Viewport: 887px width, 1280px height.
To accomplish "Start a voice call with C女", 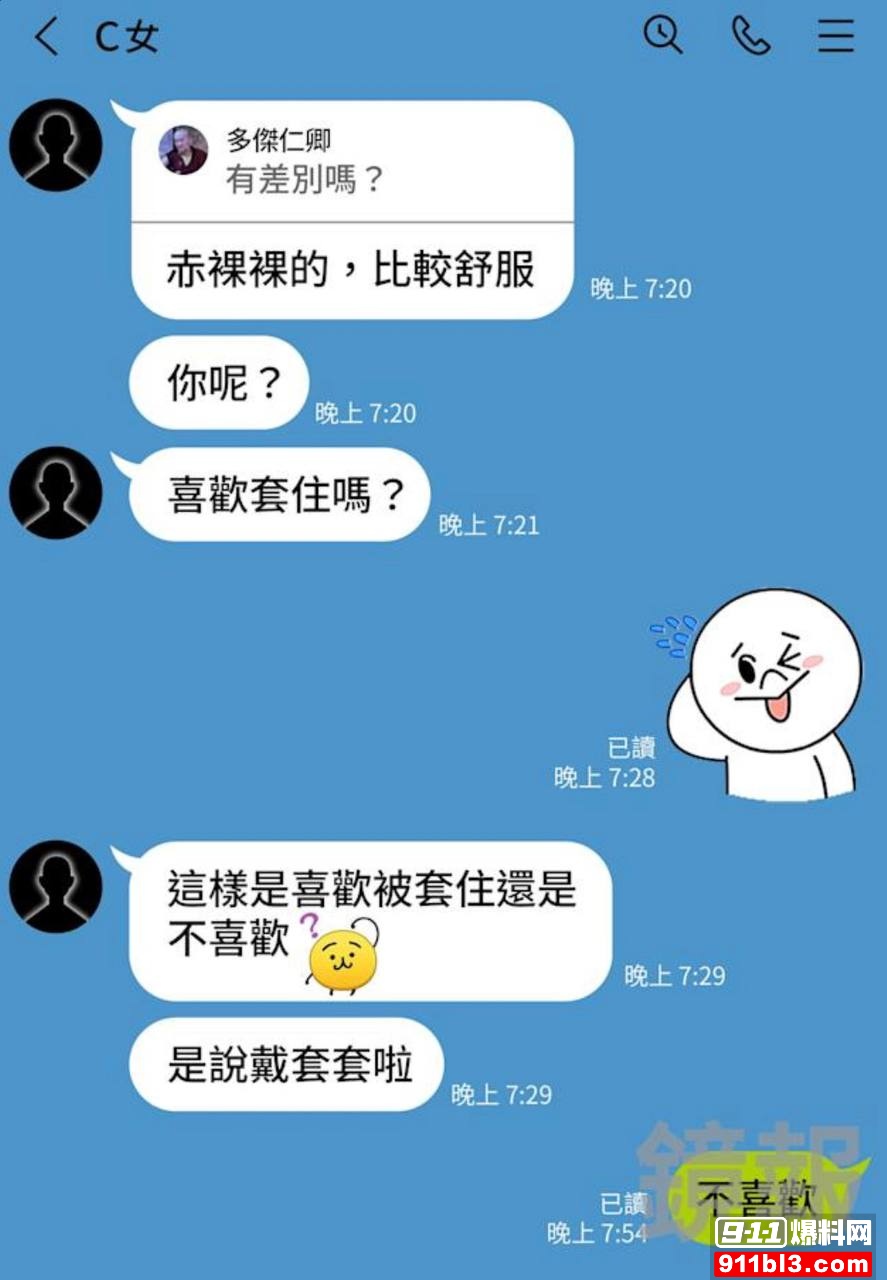I will [x=749, y=37].
